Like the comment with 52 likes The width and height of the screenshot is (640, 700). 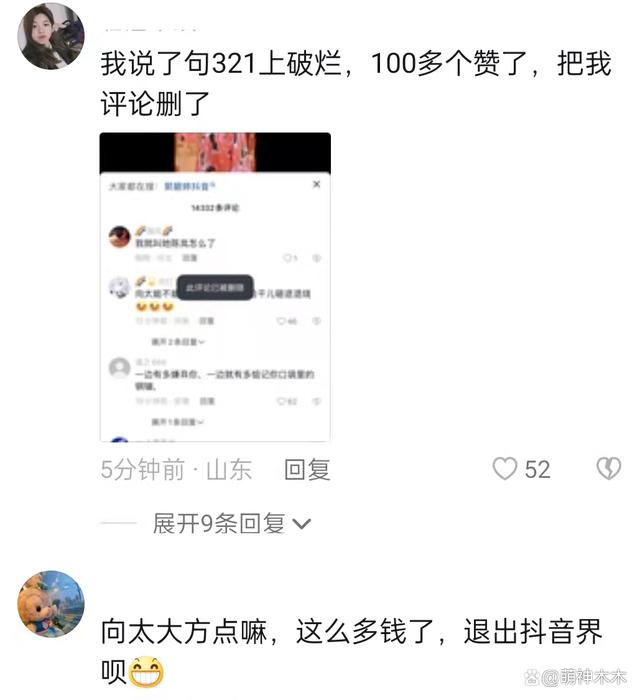coord(506,468)
